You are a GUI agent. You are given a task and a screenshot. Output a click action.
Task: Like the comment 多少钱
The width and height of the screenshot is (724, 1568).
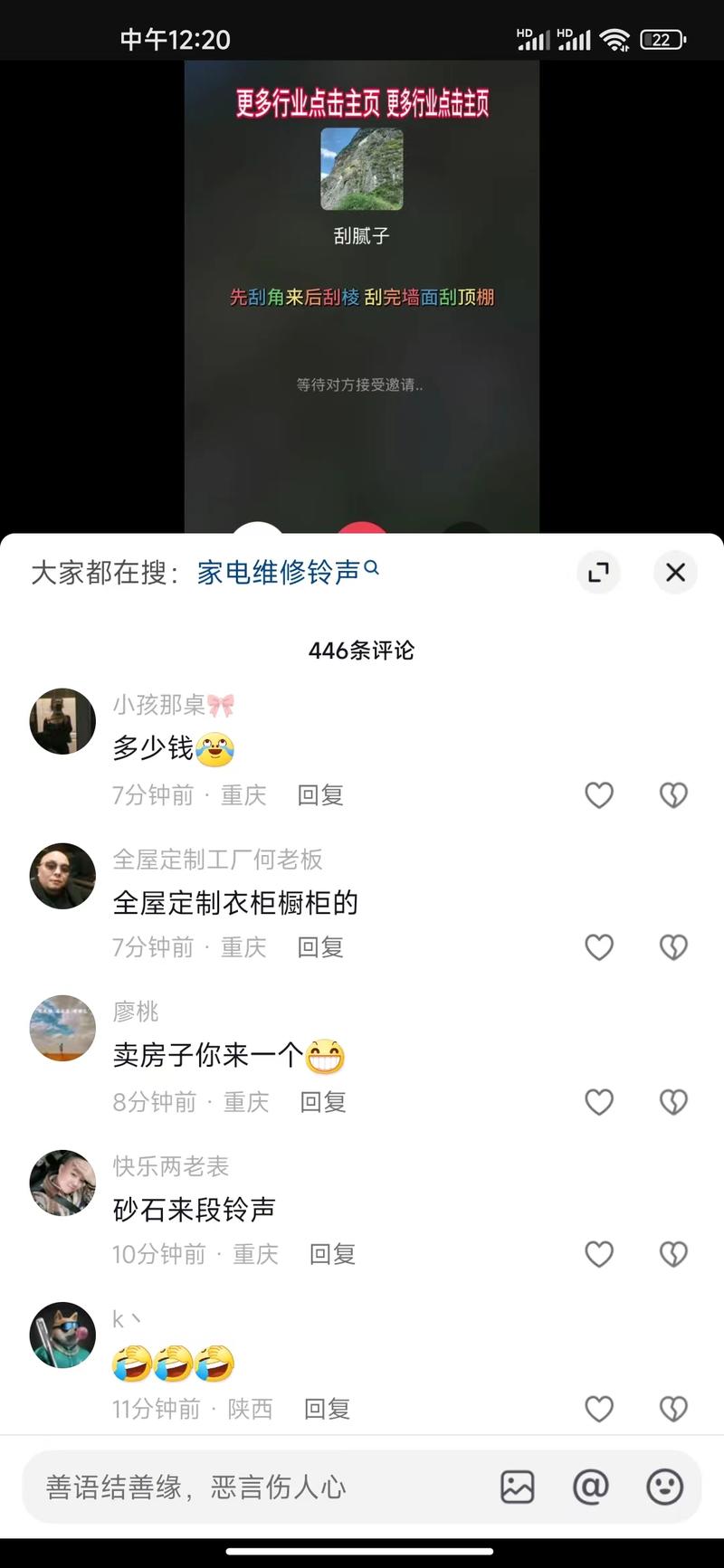click(599, 794)
